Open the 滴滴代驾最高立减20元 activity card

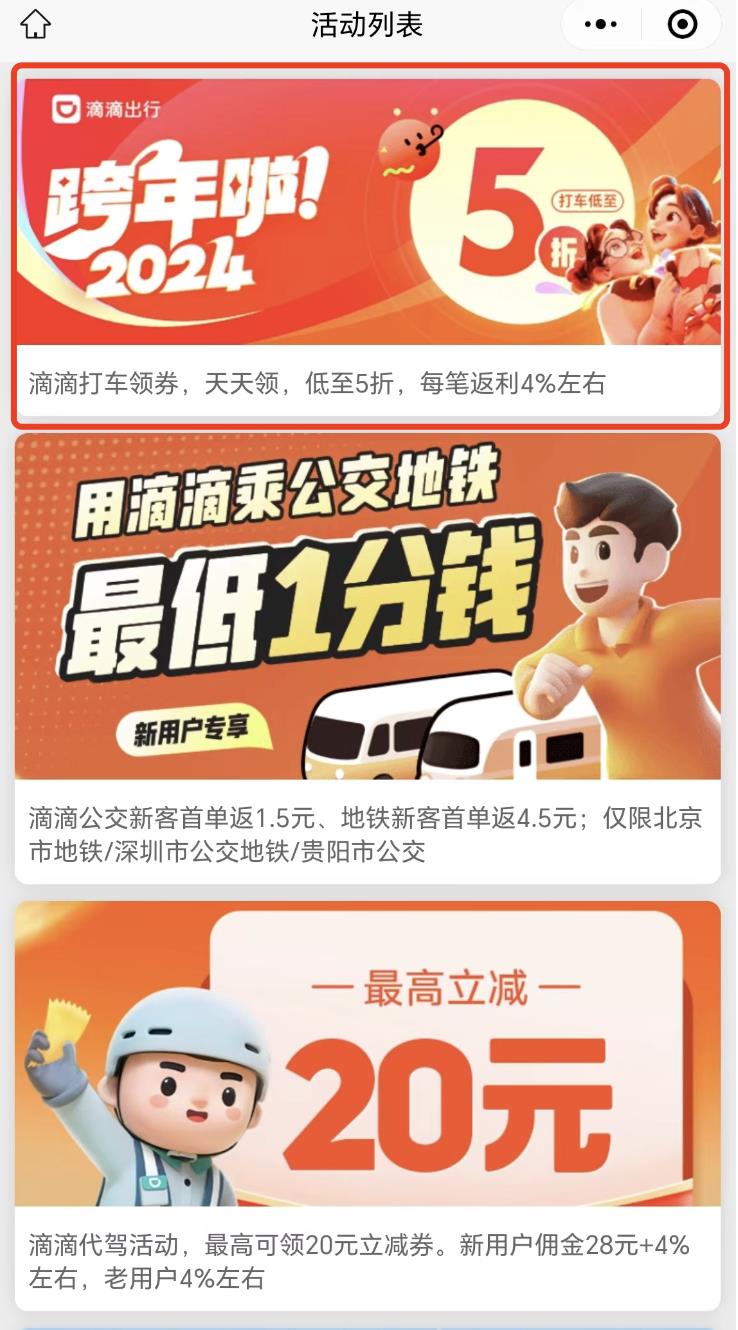[x=368, y=1104]
